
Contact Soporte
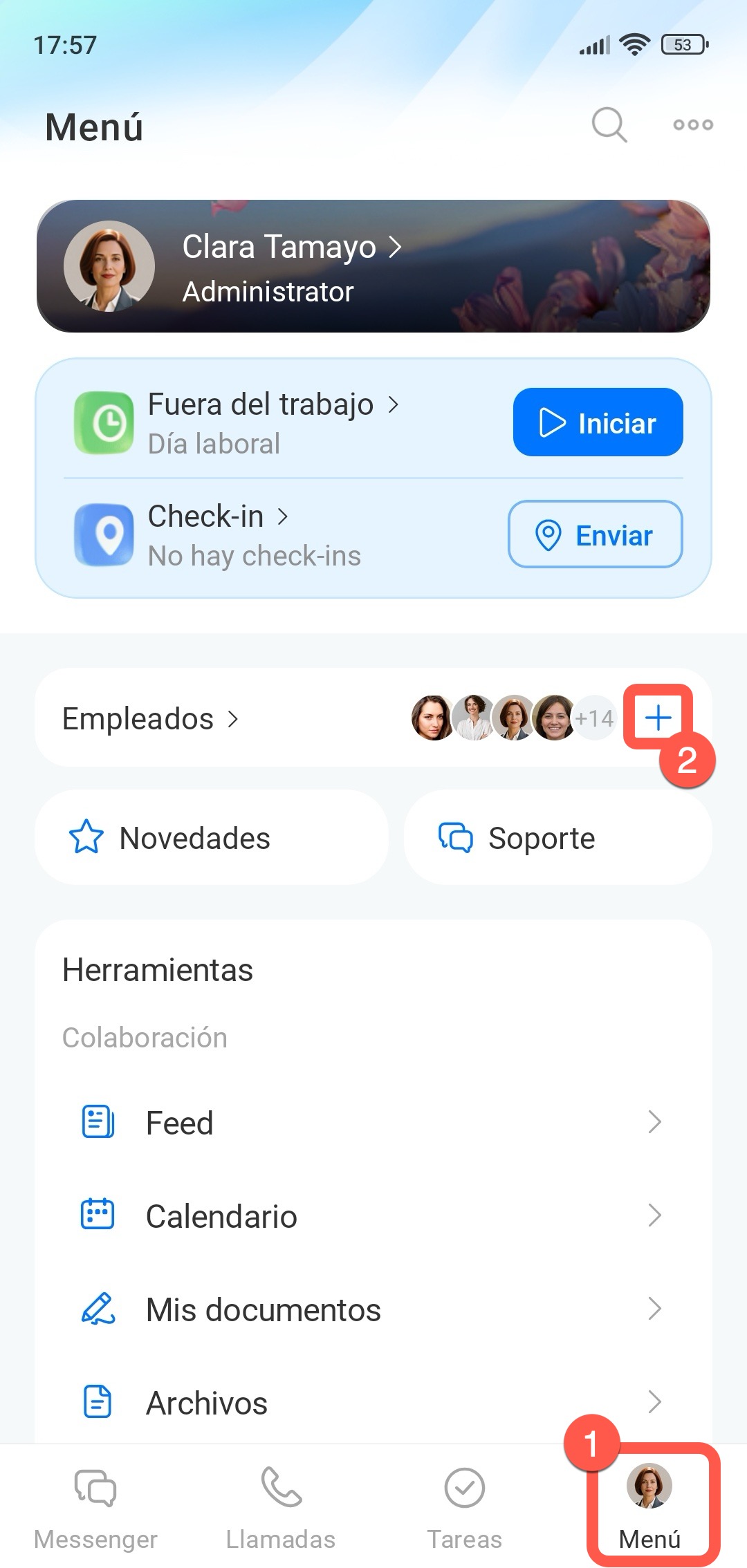(557, 838)
